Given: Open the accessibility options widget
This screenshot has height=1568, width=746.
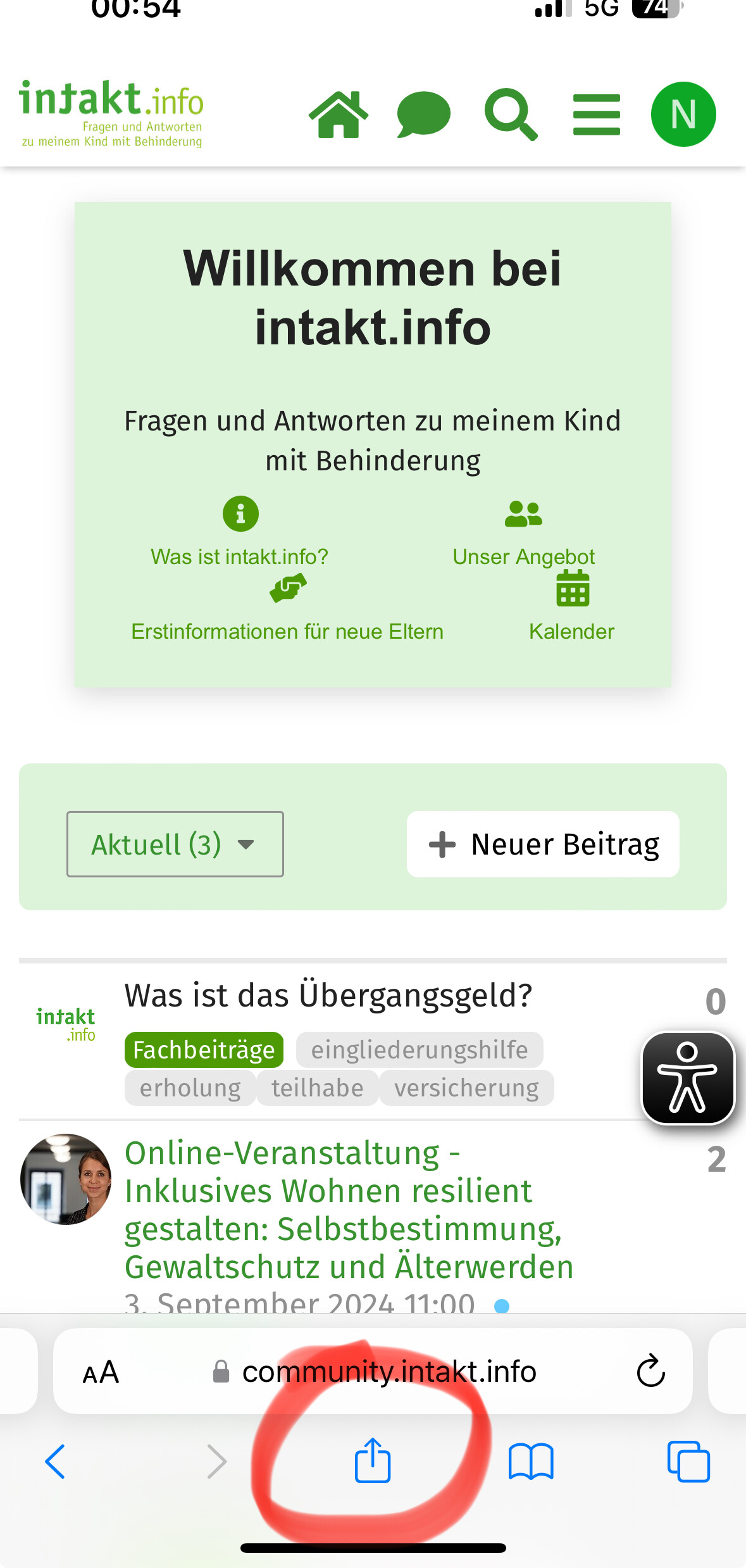Looking at the screenshot, I should point(688,1078).
